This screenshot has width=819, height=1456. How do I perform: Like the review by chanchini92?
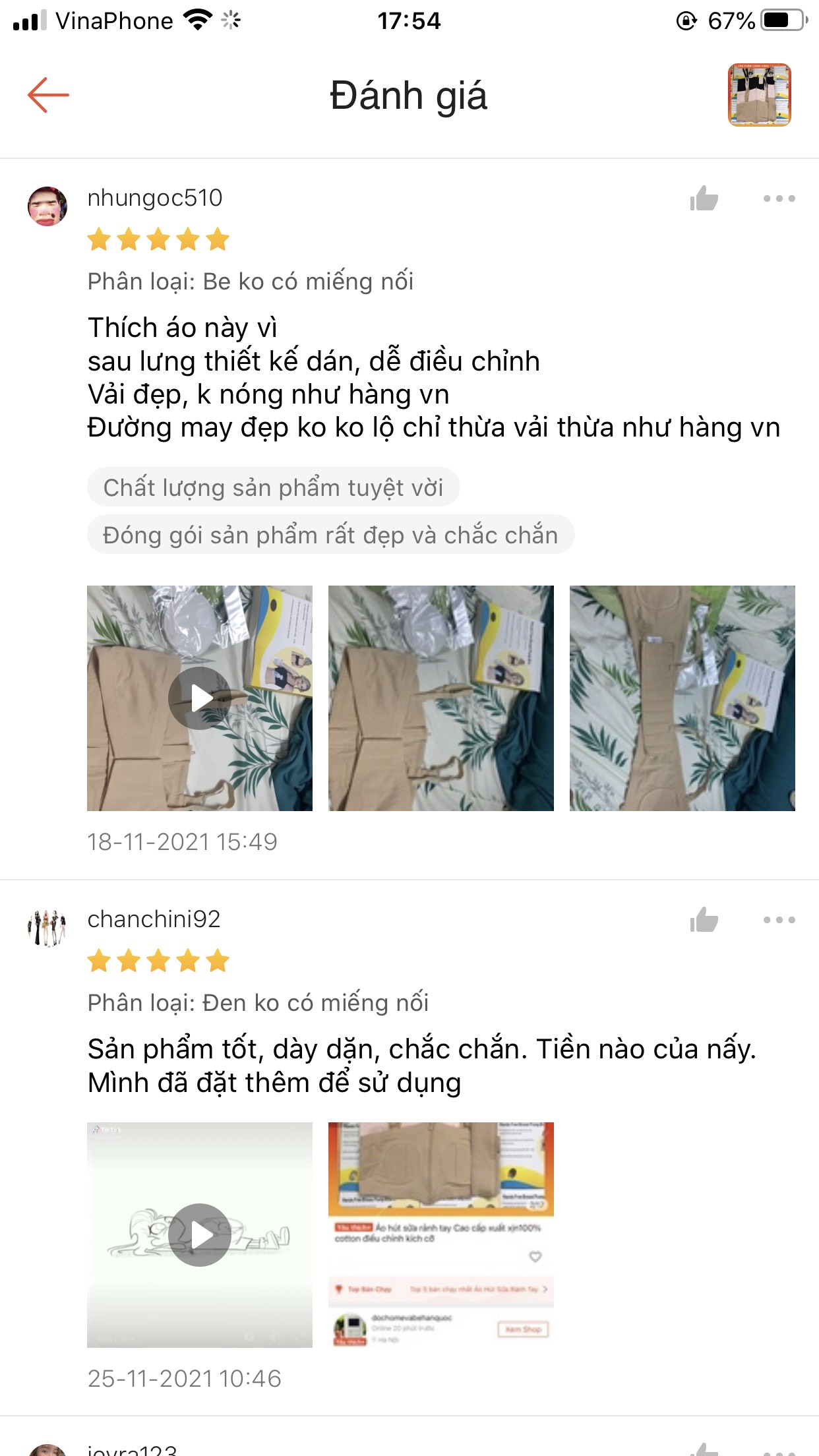click(x=704, y=920)
